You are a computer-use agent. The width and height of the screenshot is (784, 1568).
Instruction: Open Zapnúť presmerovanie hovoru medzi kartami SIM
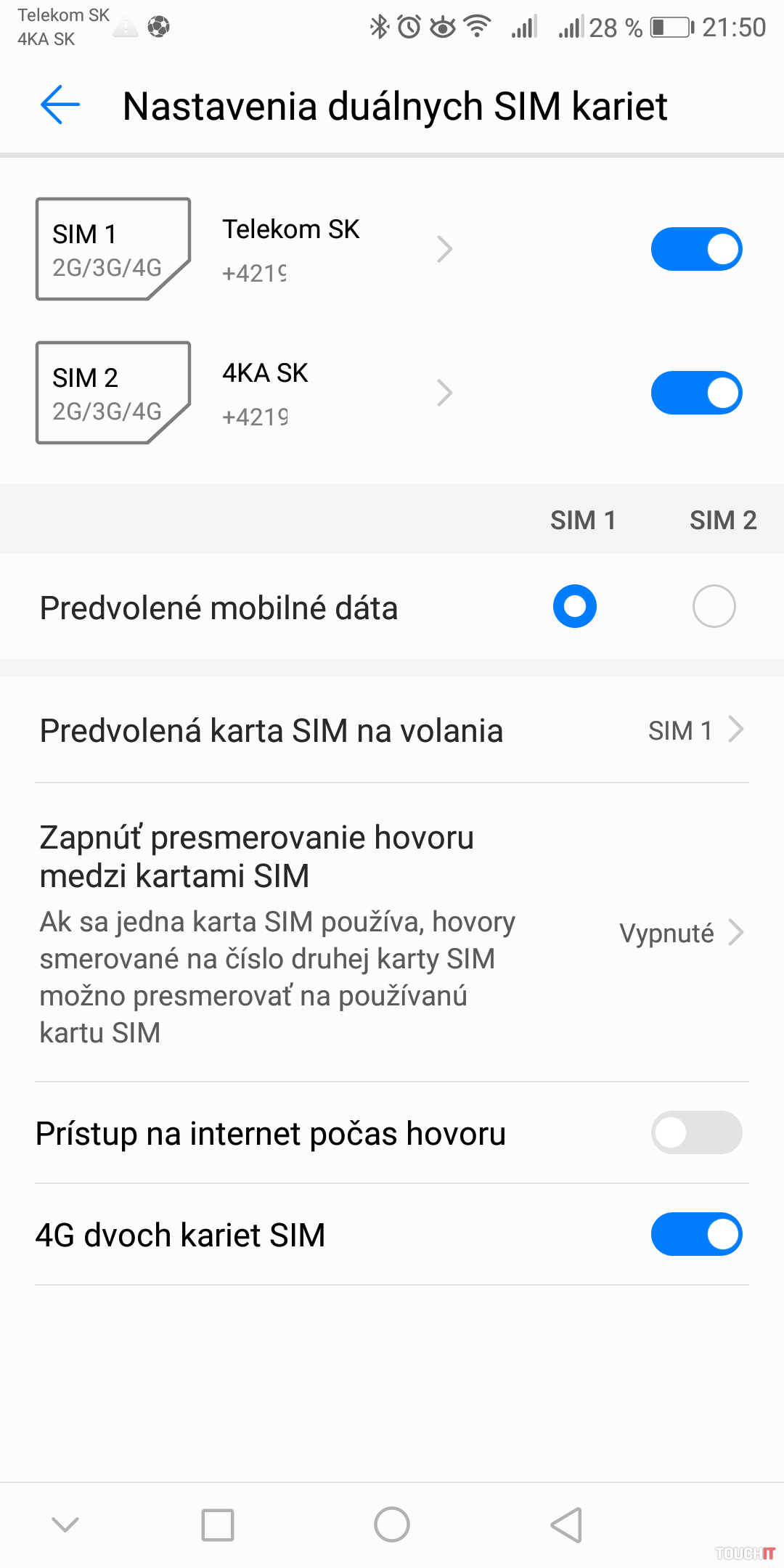click(392, 933)
